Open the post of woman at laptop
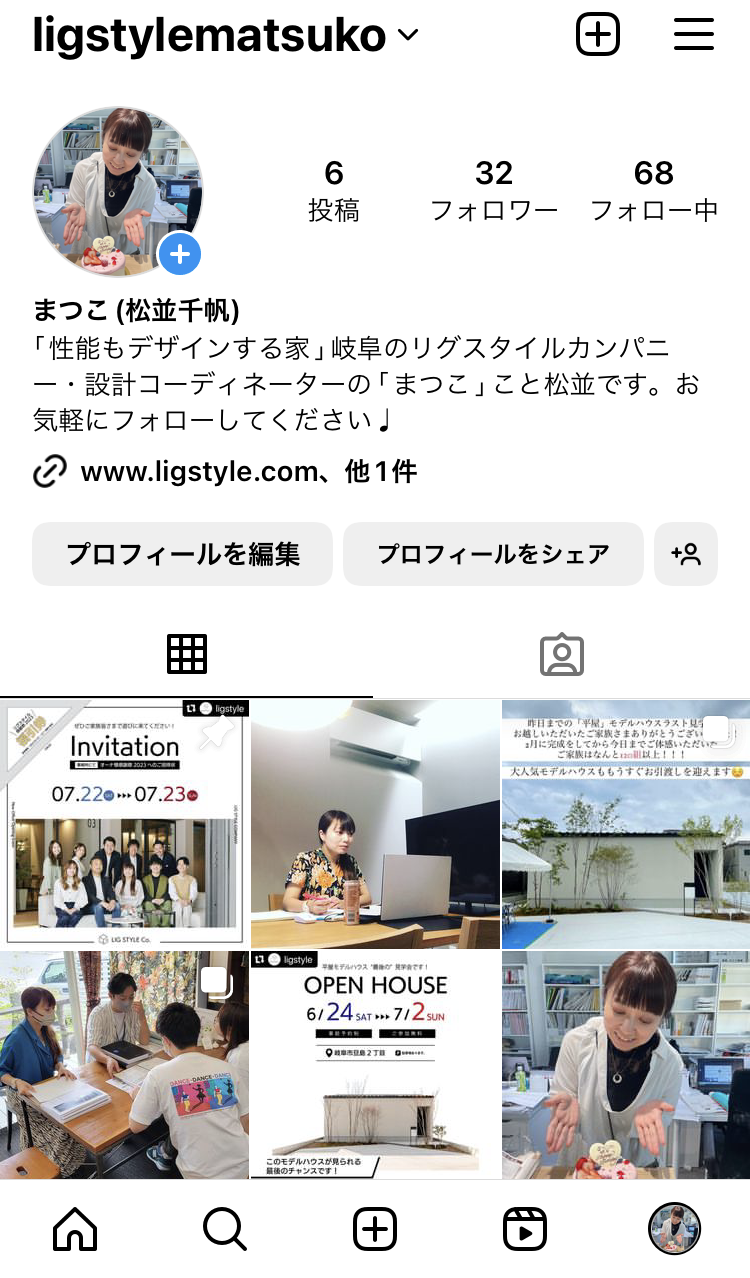Image resolution: width=750 pixels, height=1278 pixels. [375, 823]
